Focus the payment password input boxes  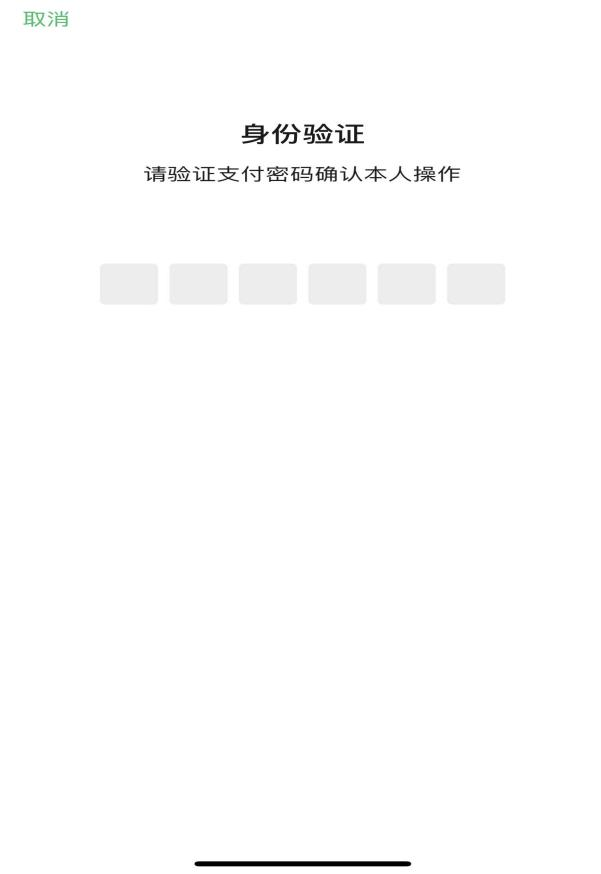coord(302,284)
